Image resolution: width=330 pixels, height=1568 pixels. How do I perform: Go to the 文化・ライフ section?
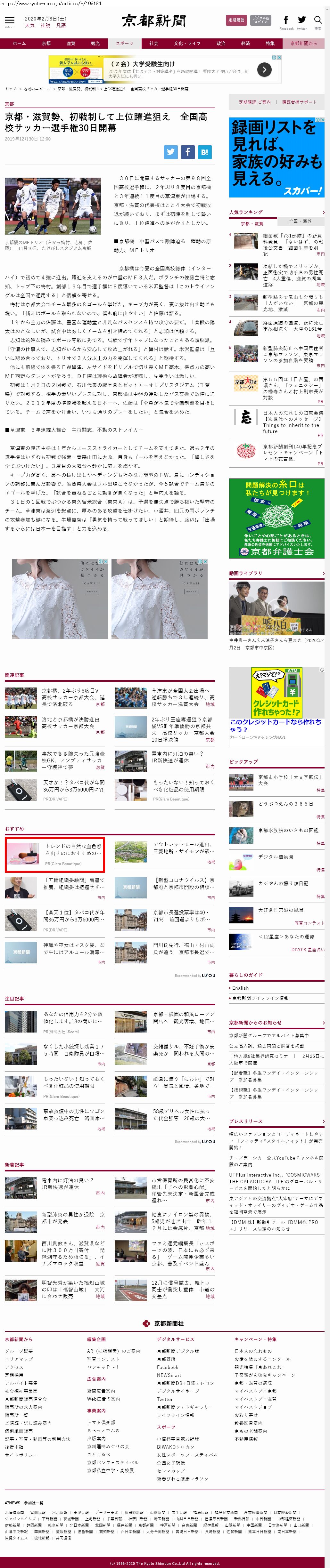tap(187, 43)
